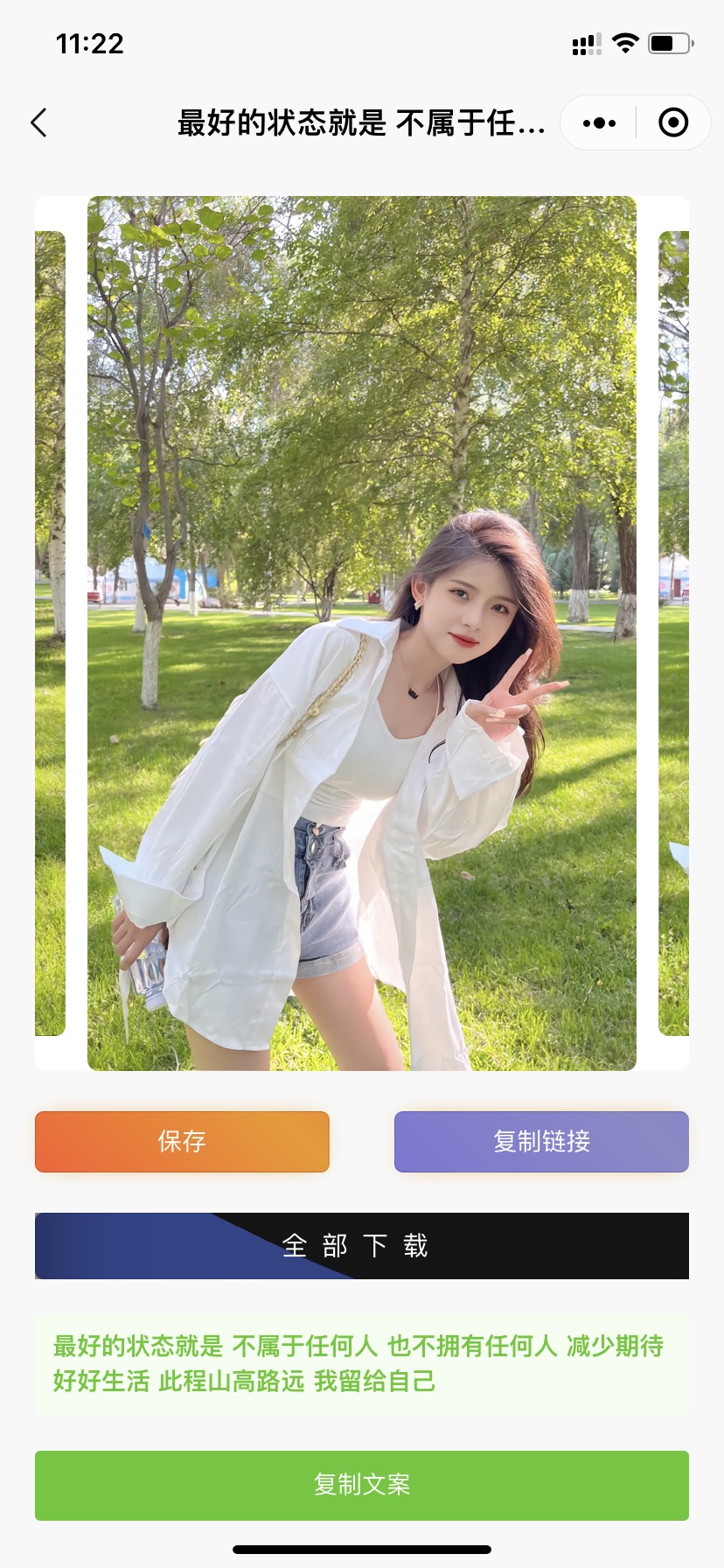Tap the orange 保存 button
Screen dimensions: 724x1568
point(182,1142)
